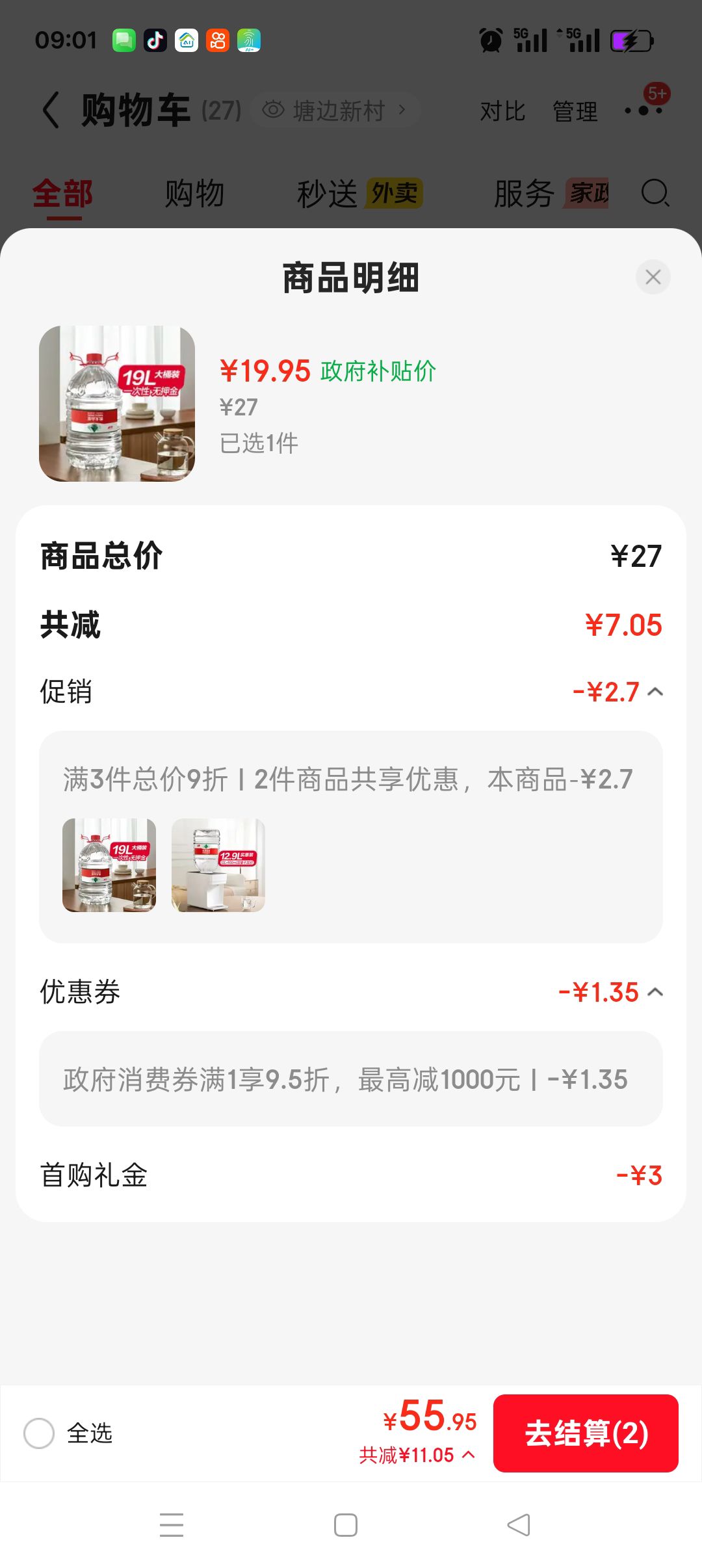Image resolution: width=702 pixels, height=1568 pixels.
Task: Open 对比 to compare items
Action: point(502,111)
